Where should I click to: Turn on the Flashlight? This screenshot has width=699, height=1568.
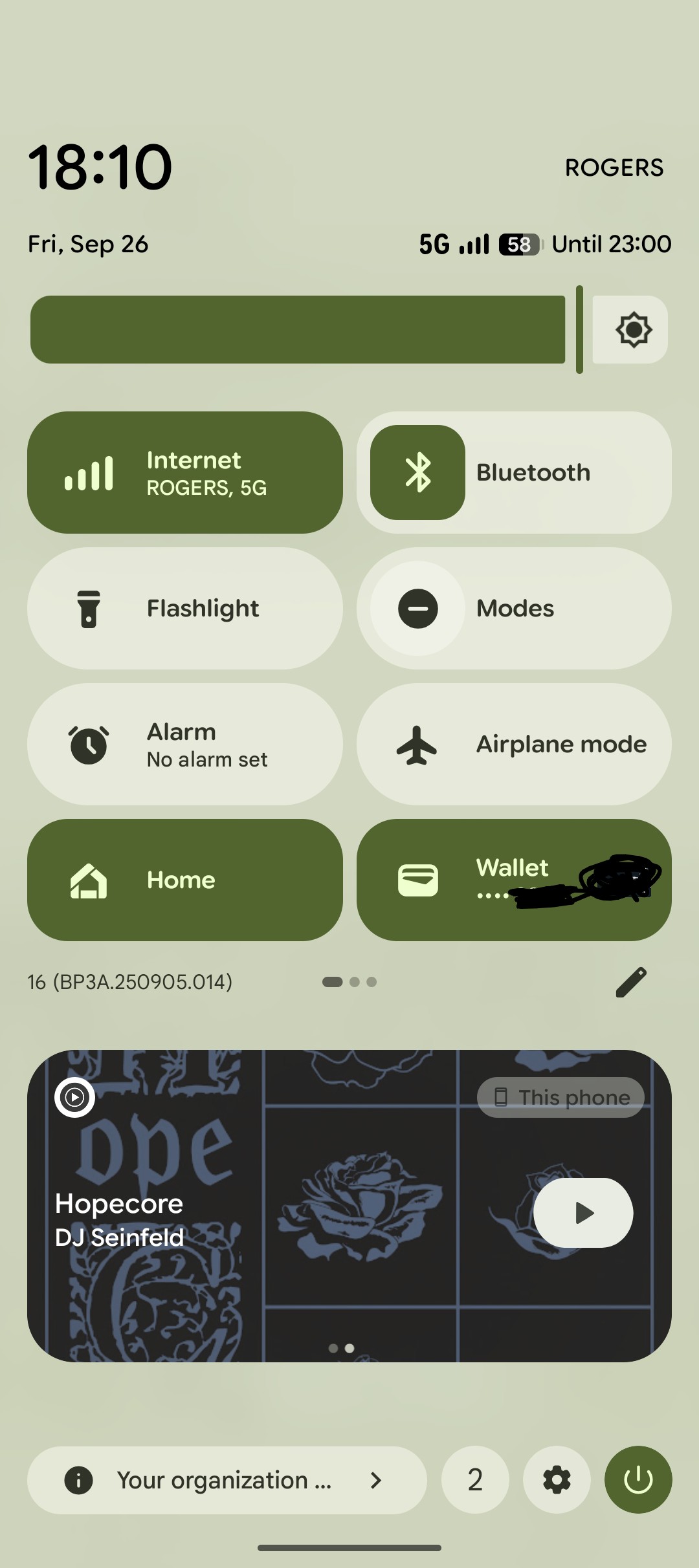184,608
